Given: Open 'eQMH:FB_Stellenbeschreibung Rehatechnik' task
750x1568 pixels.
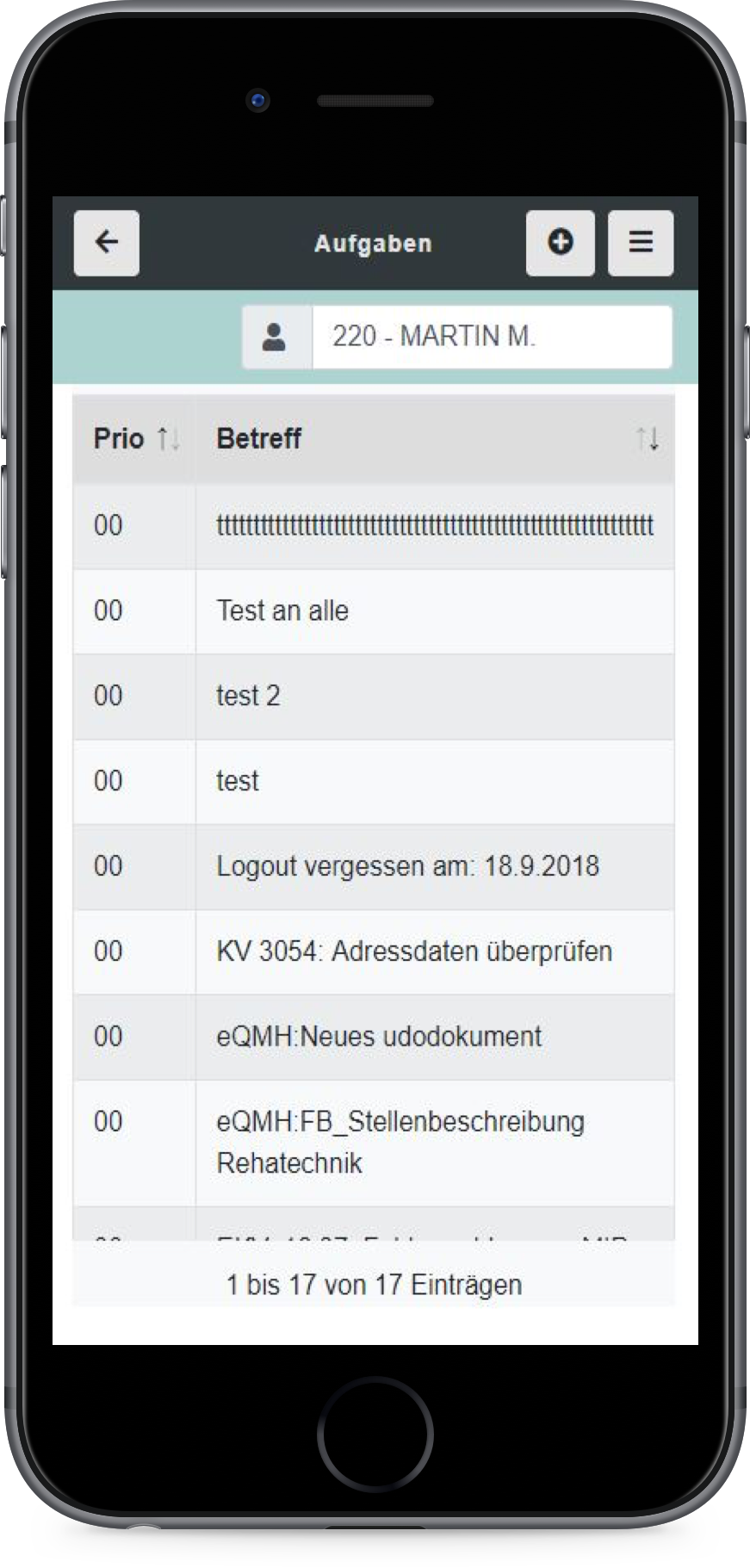Looking at the screenshot, I should pos(400,1142).
